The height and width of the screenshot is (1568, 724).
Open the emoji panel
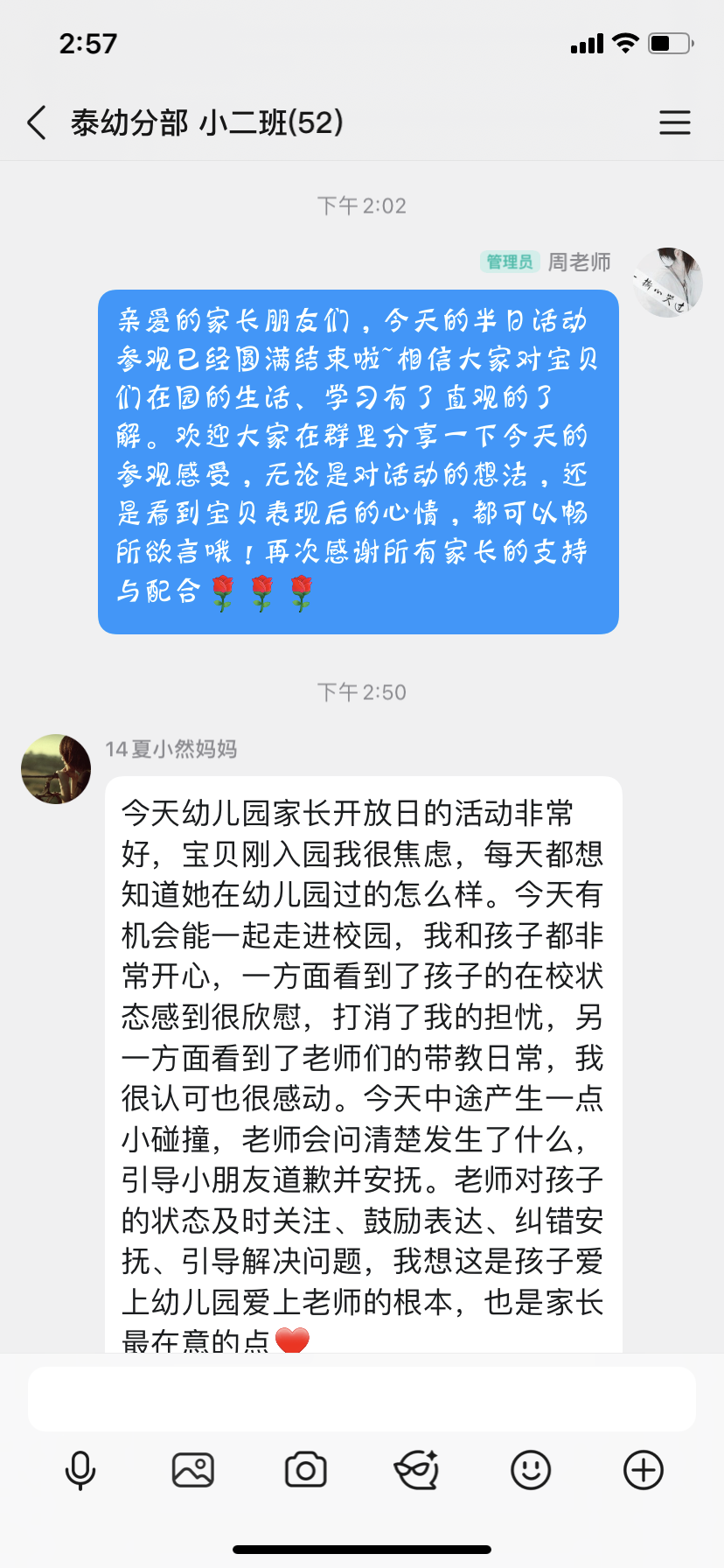[531, 1470]
